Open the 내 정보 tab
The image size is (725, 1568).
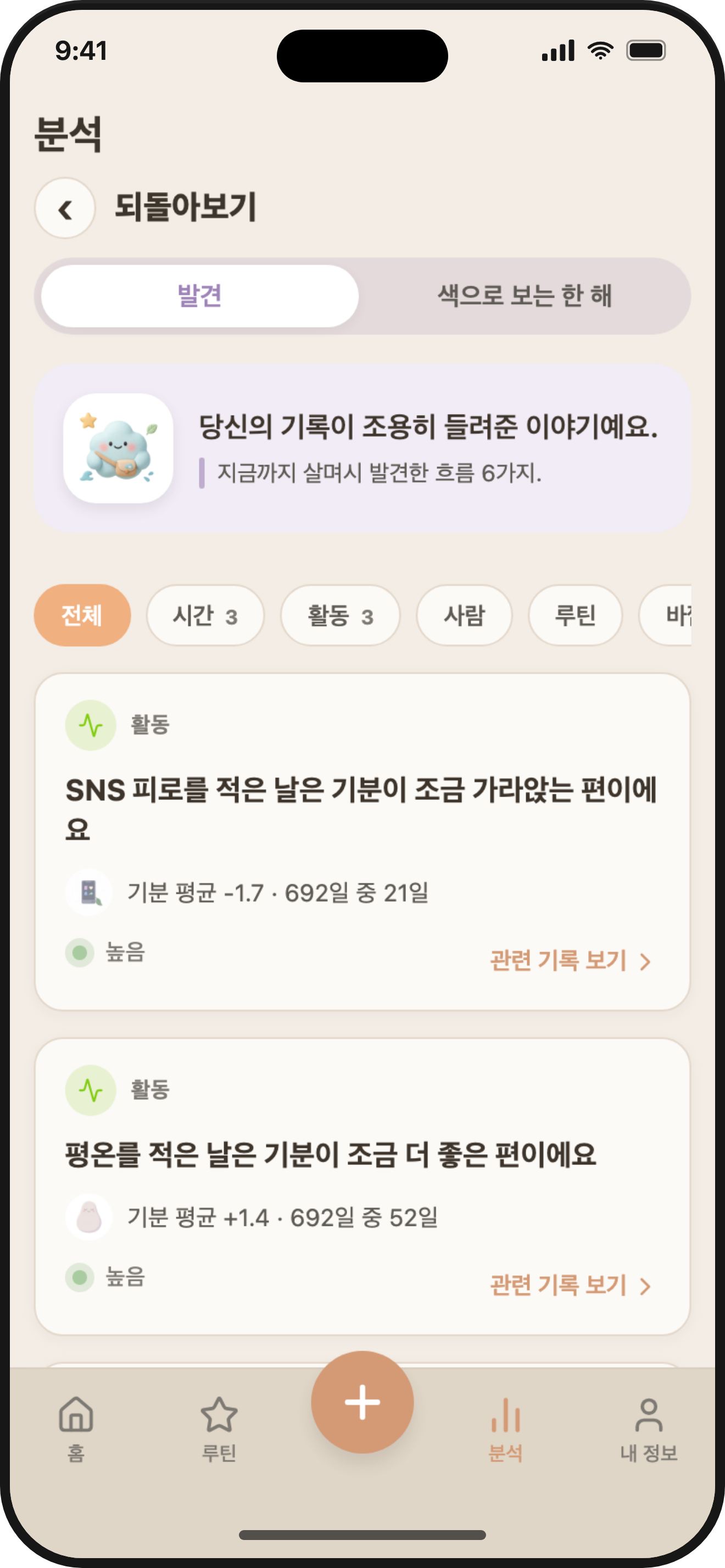coord(649,1429)
